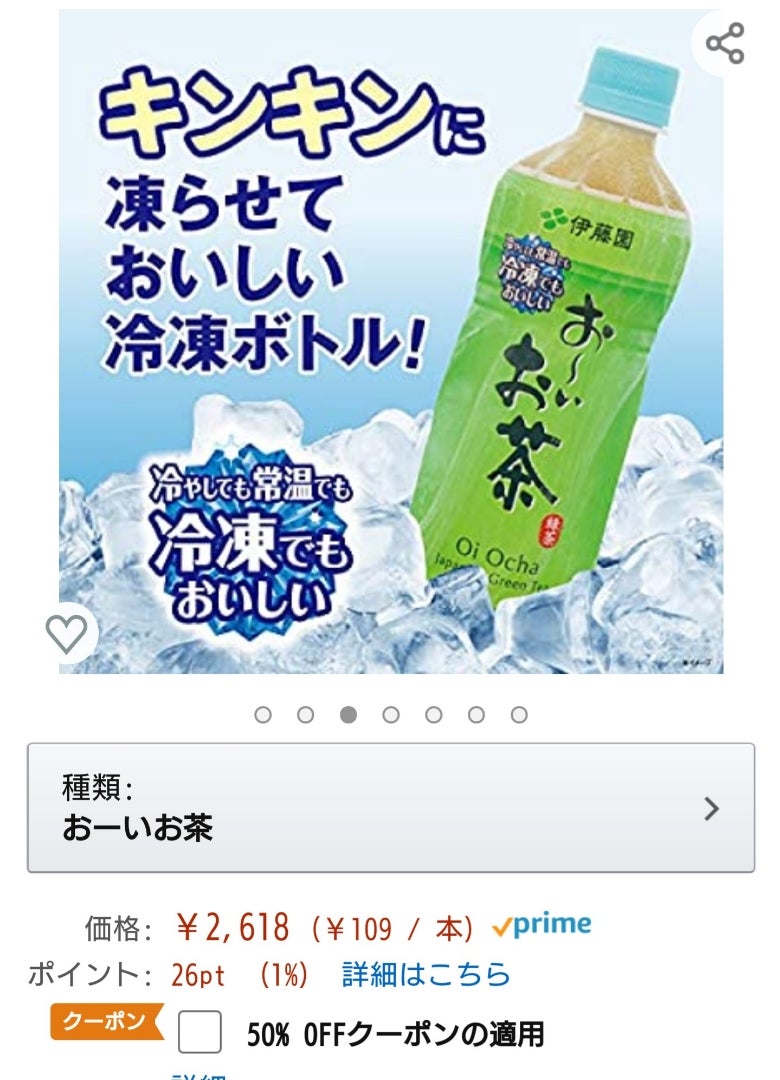Share this product listing

pyautogui.click(x=725, y=44)
